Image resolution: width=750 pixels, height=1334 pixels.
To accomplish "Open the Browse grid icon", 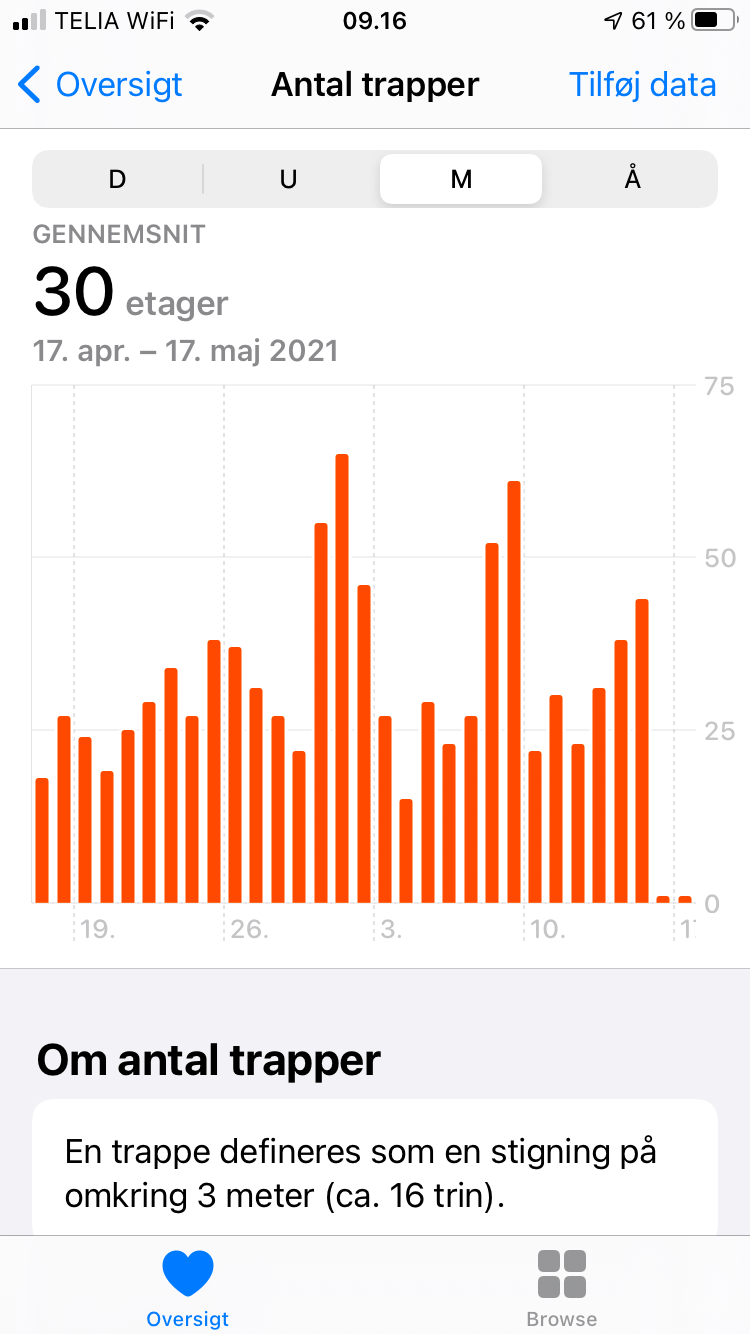I will (561, 1272).
